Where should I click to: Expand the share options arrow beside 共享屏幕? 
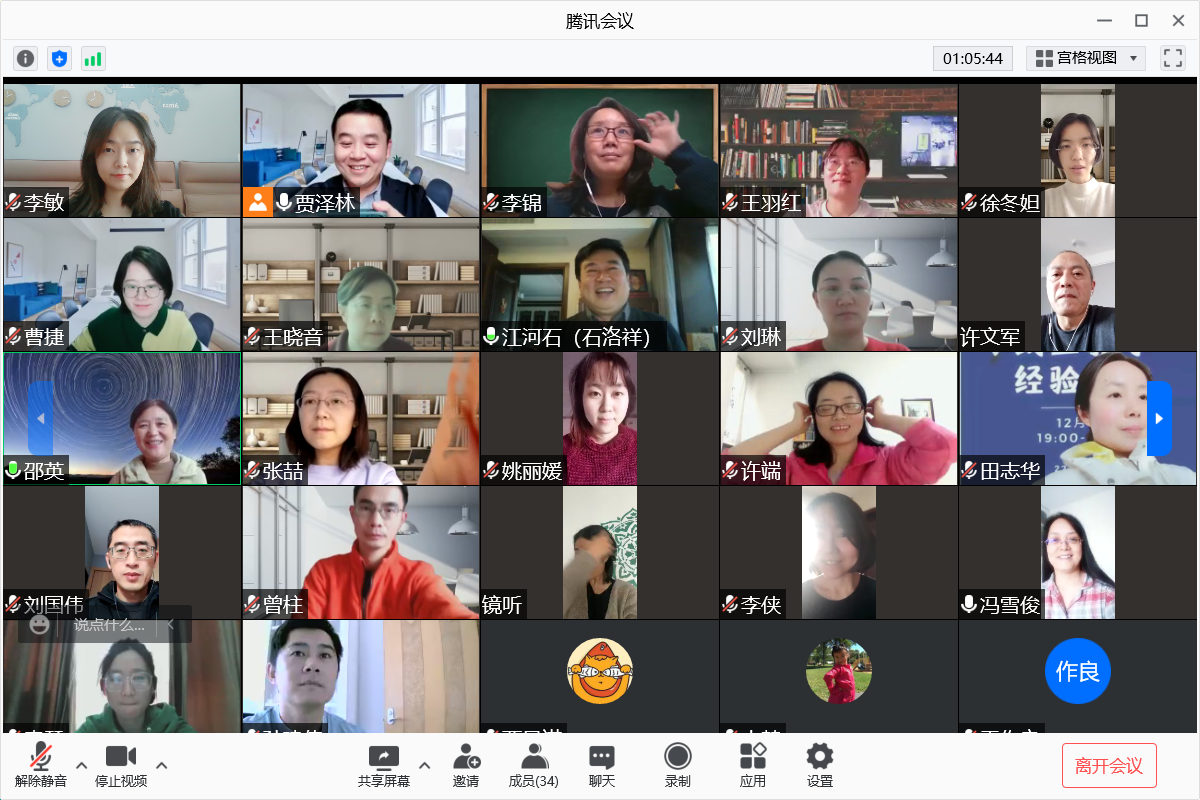click(x=424, y=766)
